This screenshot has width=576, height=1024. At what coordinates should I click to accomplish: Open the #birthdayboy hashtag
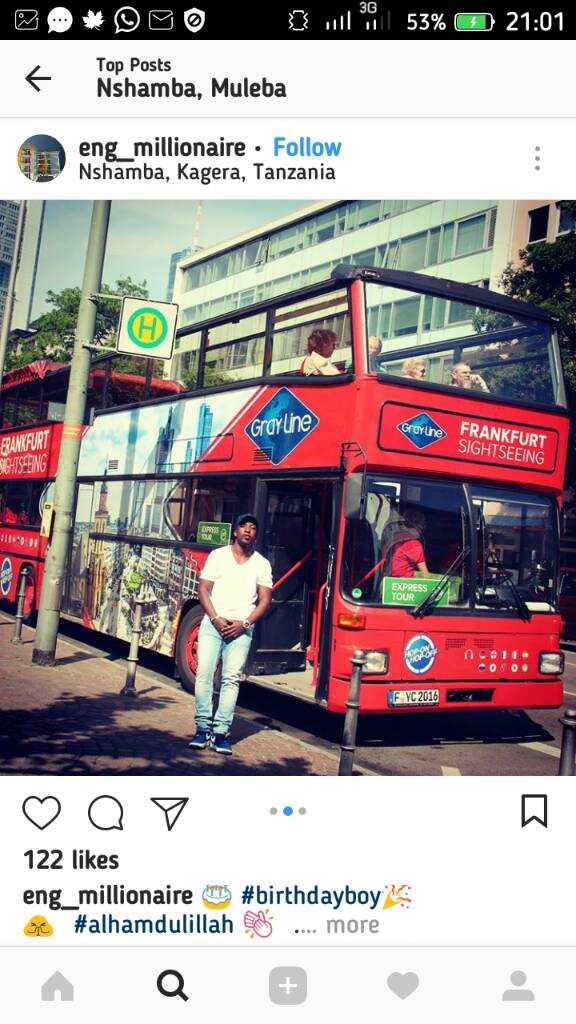click(x=311, y=896)
